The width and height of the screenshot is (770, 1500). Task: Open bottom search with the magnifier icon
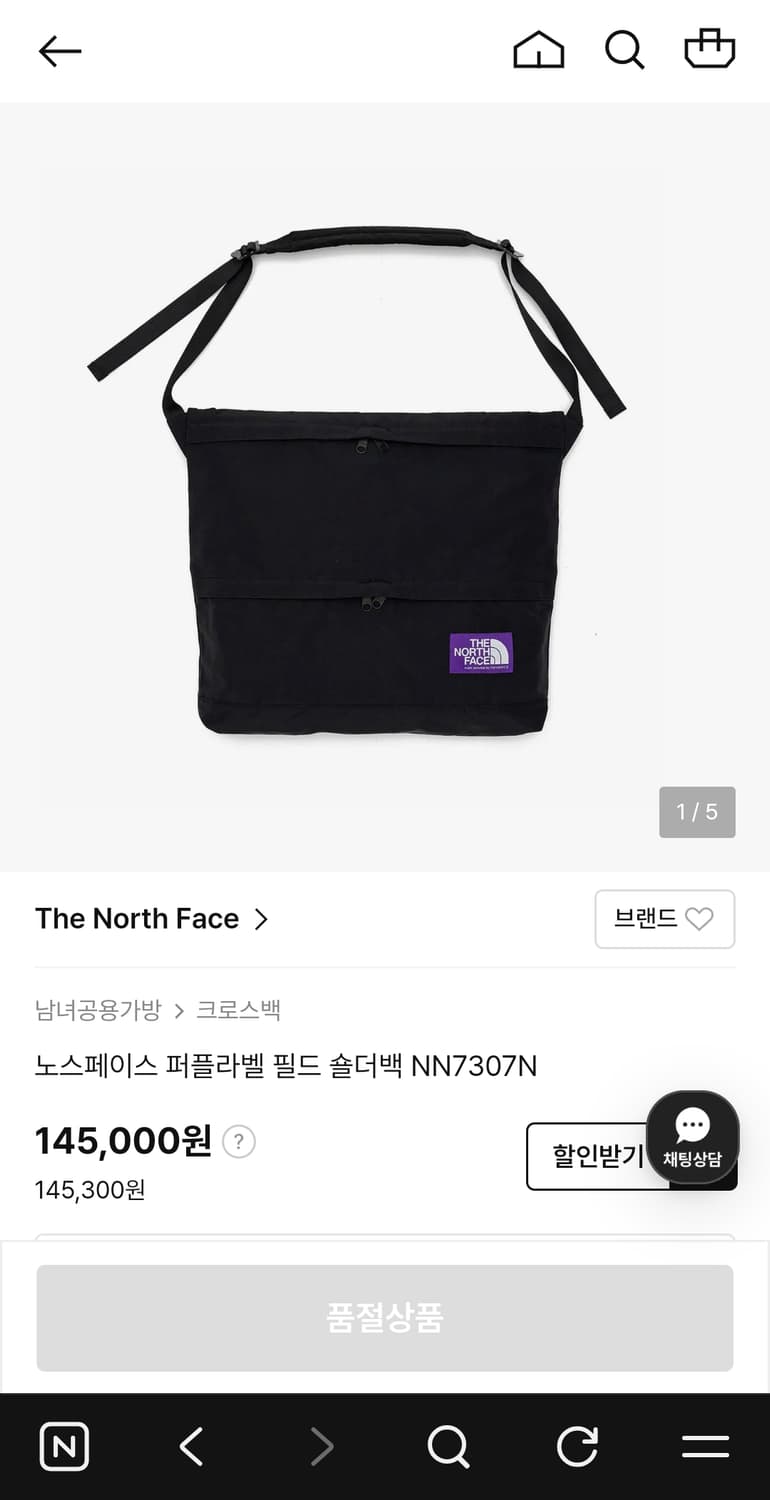click(447, 1445)
